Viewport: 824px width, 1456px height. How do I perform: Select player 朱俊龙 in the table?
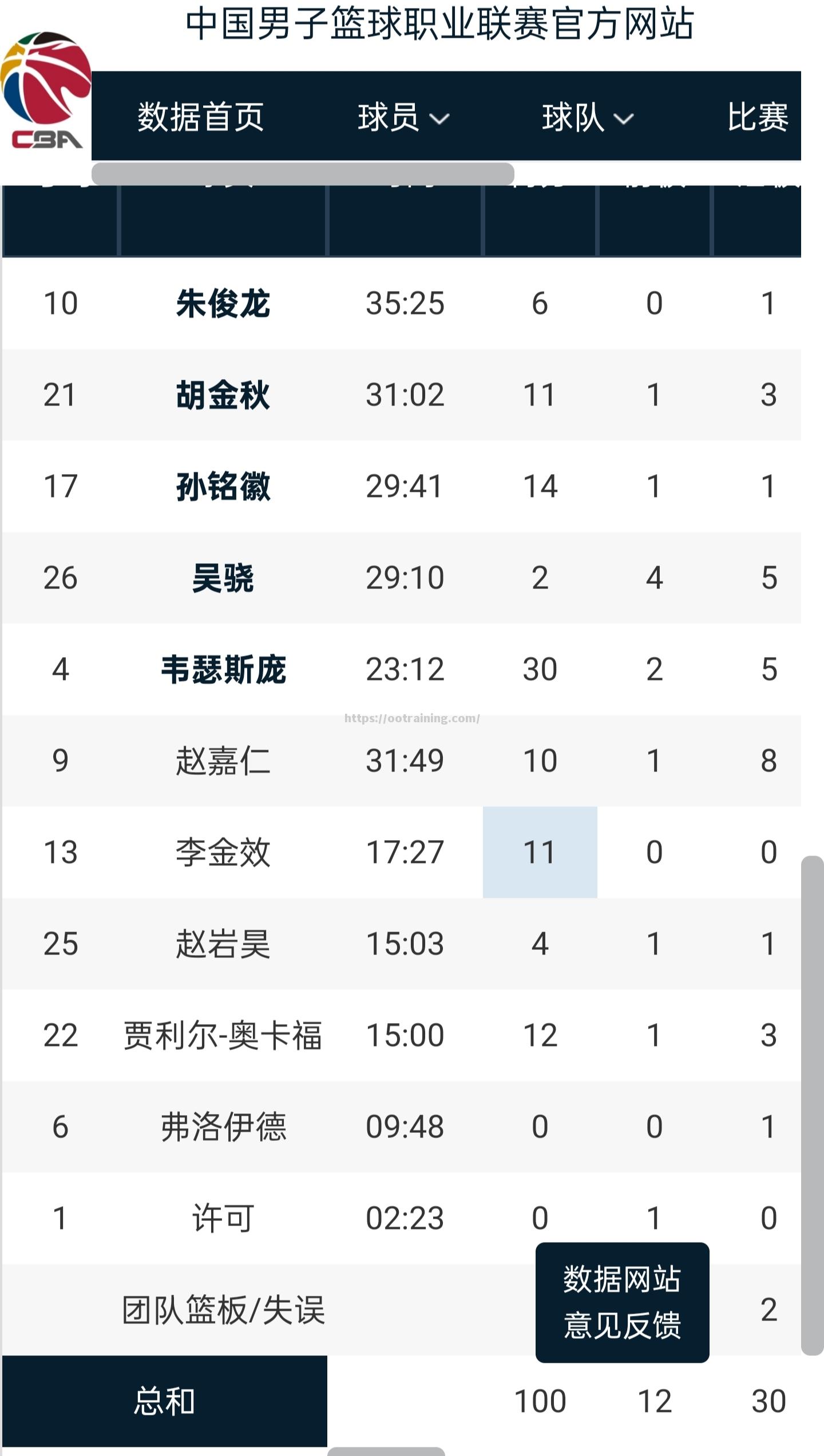coord(223,303)
